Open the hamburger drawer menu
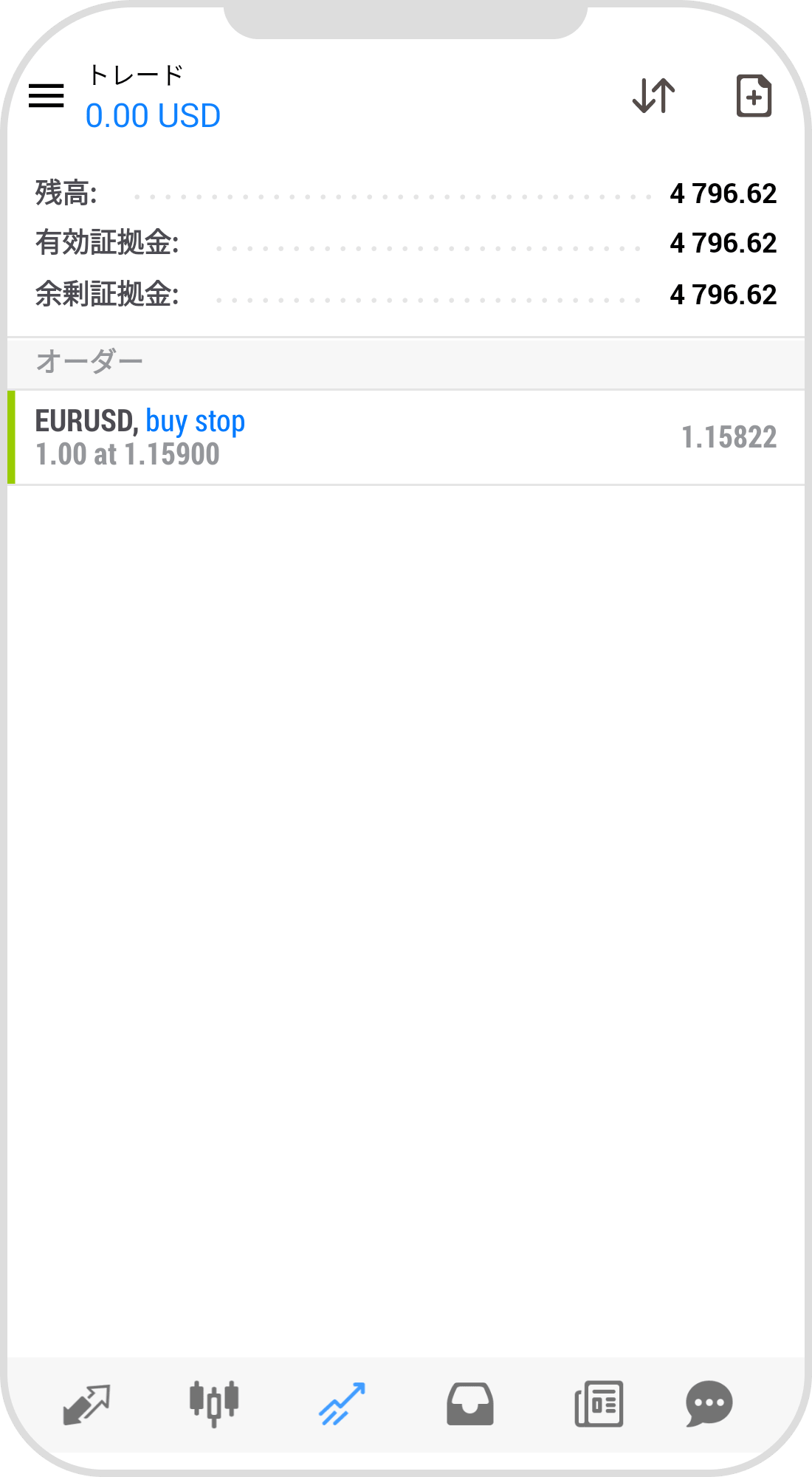 coord(46,96)
